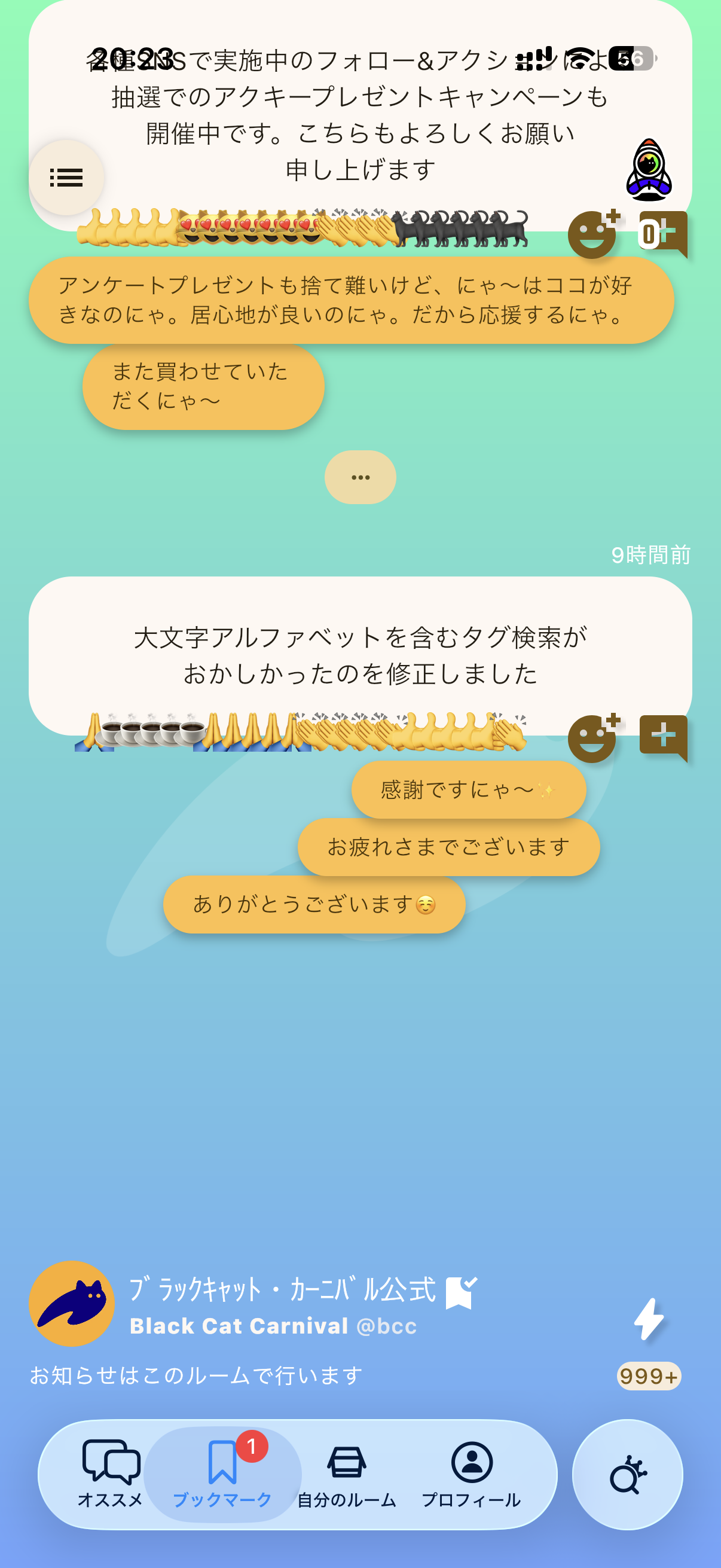This screenshot has width=721, height=1568.
Task: Open the Black Cat Carnival room avatar
Action: [x=72, y=1303]
